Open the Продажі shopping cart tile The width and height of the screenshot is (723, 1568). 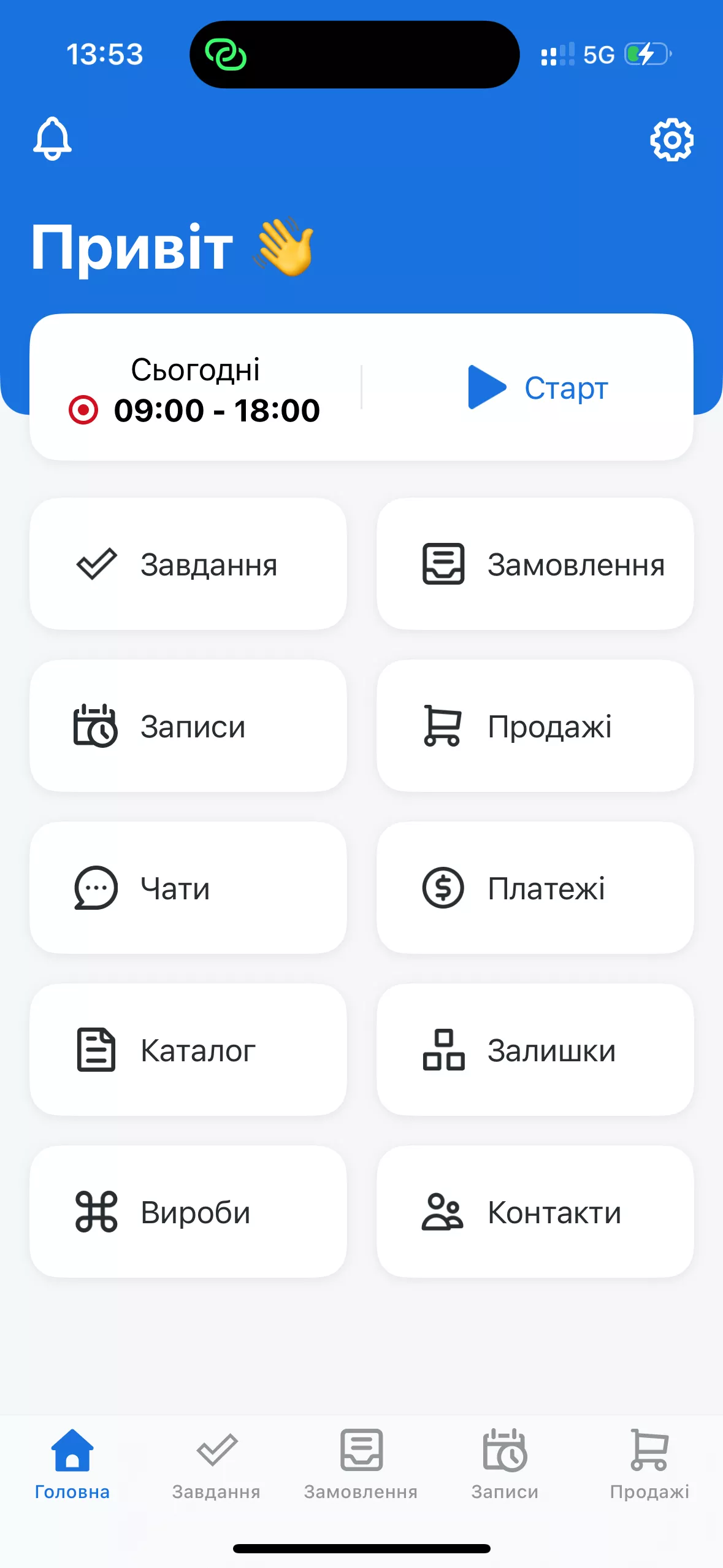click(536, 726)
